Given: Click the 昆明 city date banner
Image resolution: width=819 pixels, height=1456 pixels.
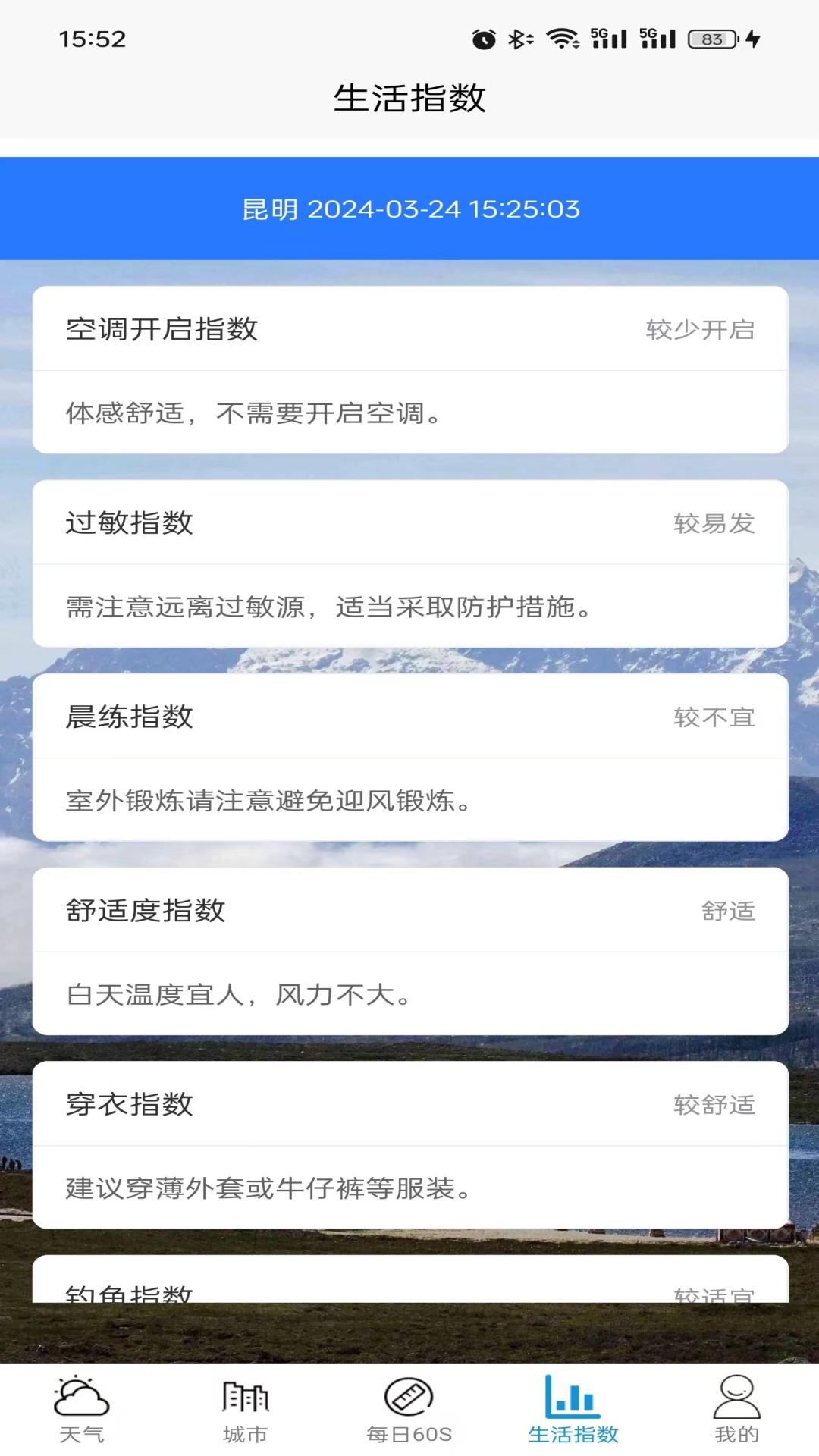Looking at the screenshot, I should [x=409, y=211].
